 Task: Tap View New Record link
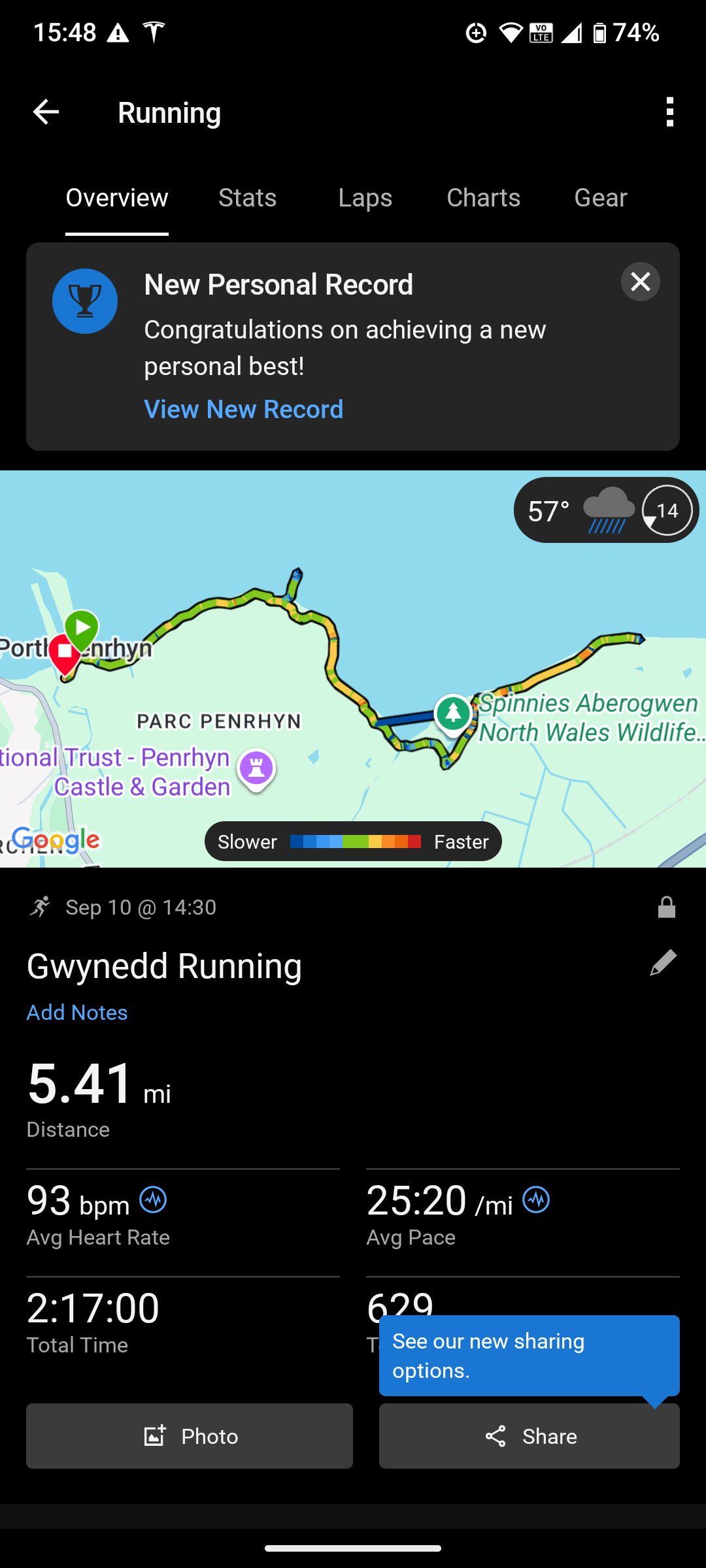243,410
